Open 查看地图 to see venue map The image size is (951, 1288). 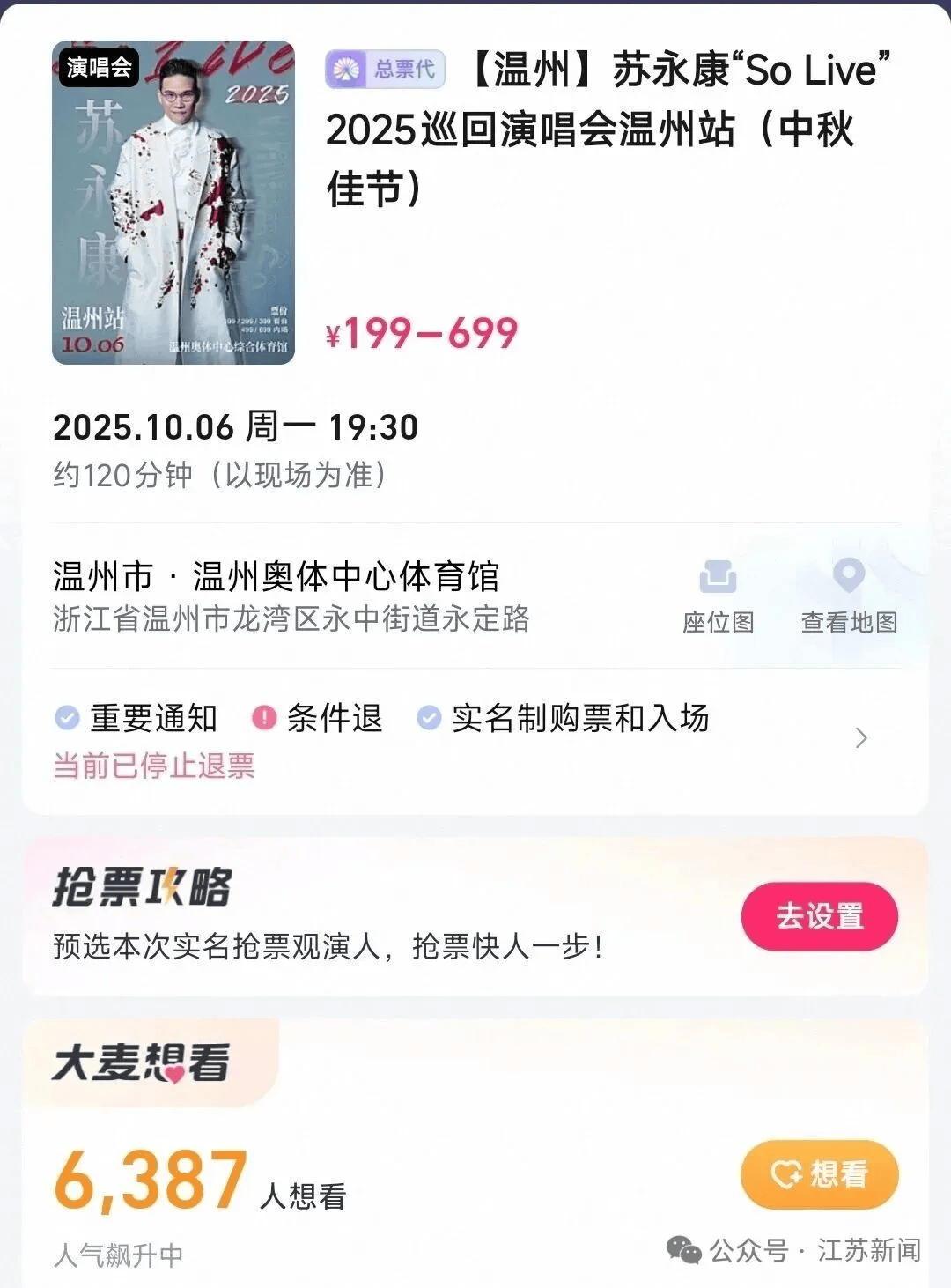[x=849, y=596]
